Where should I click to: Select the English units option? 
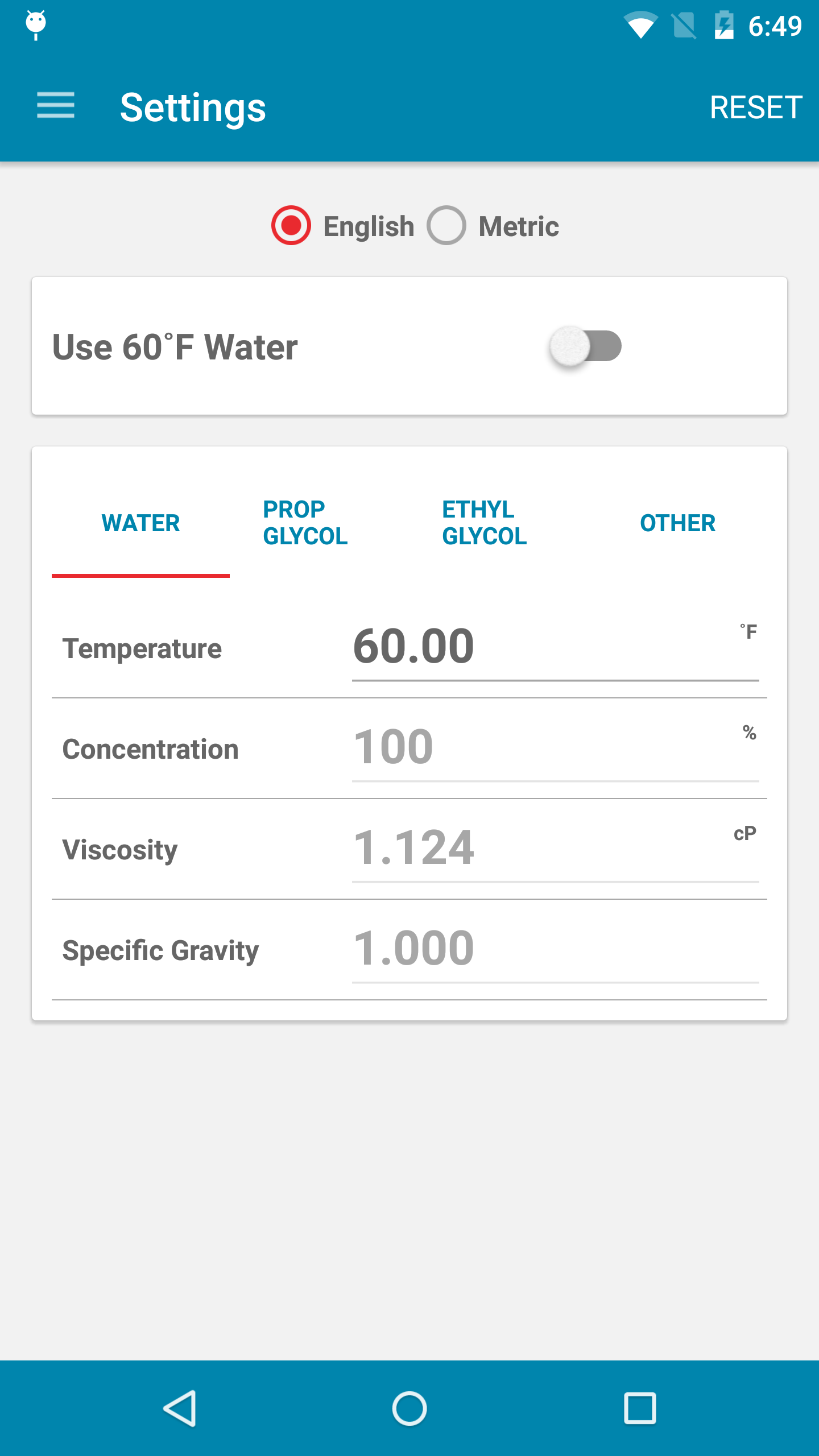(343, 226)
